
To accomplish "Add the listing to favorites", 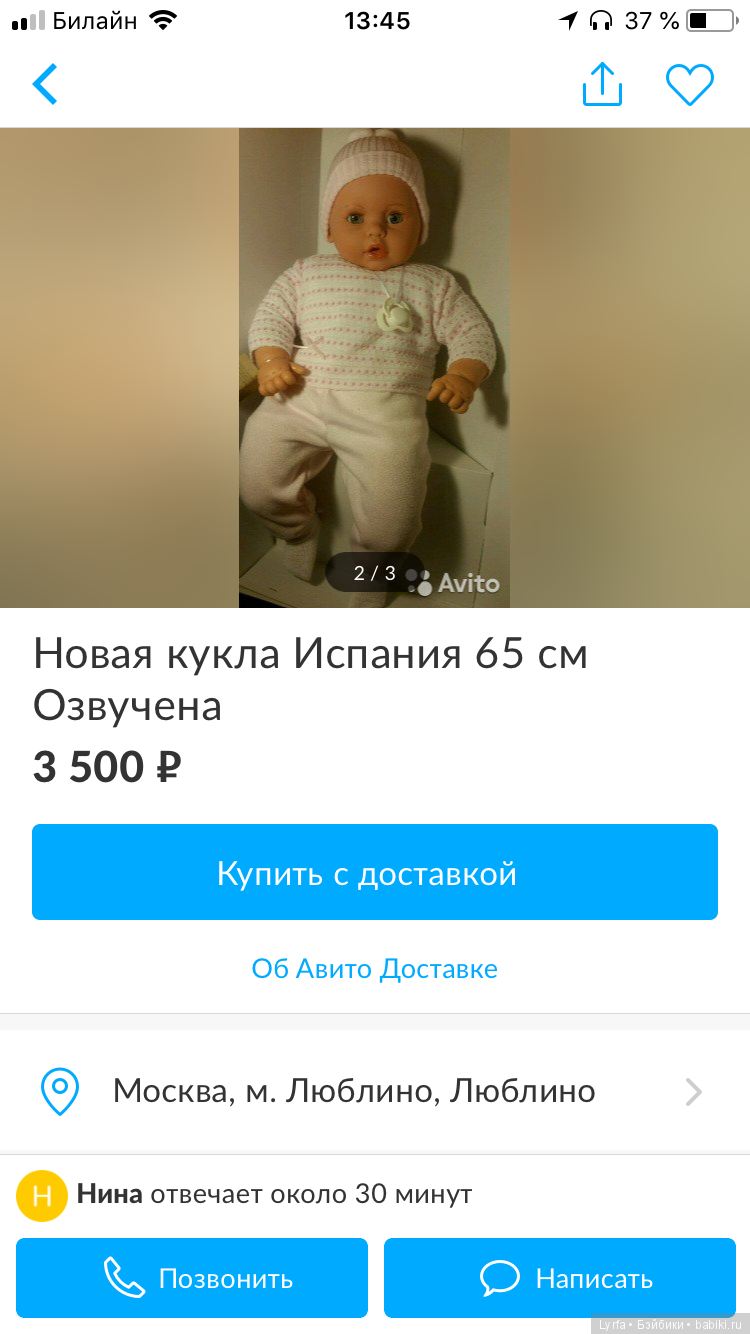I will (690, 85).
